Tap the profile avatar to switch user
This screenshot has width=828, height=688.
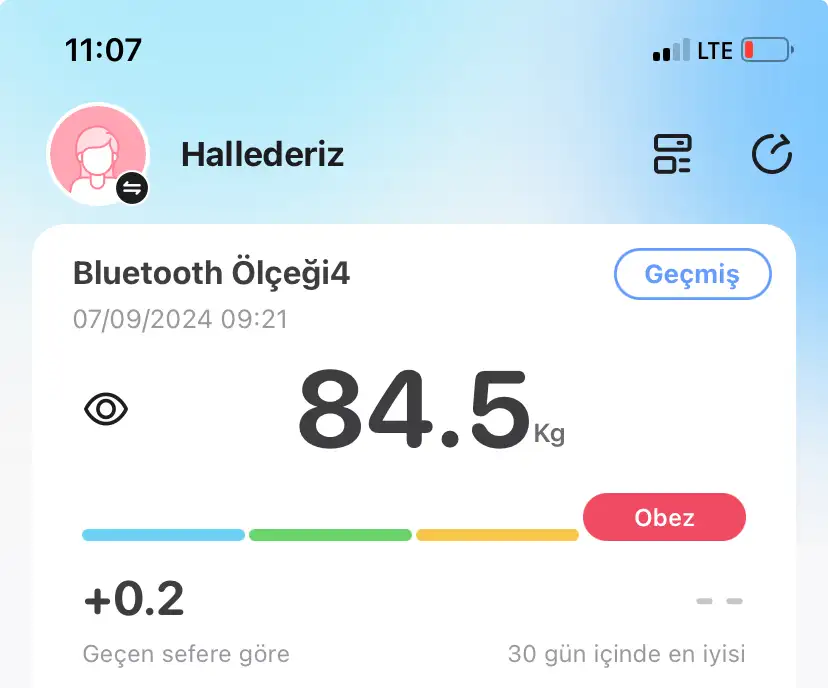[x=98, y=155]
